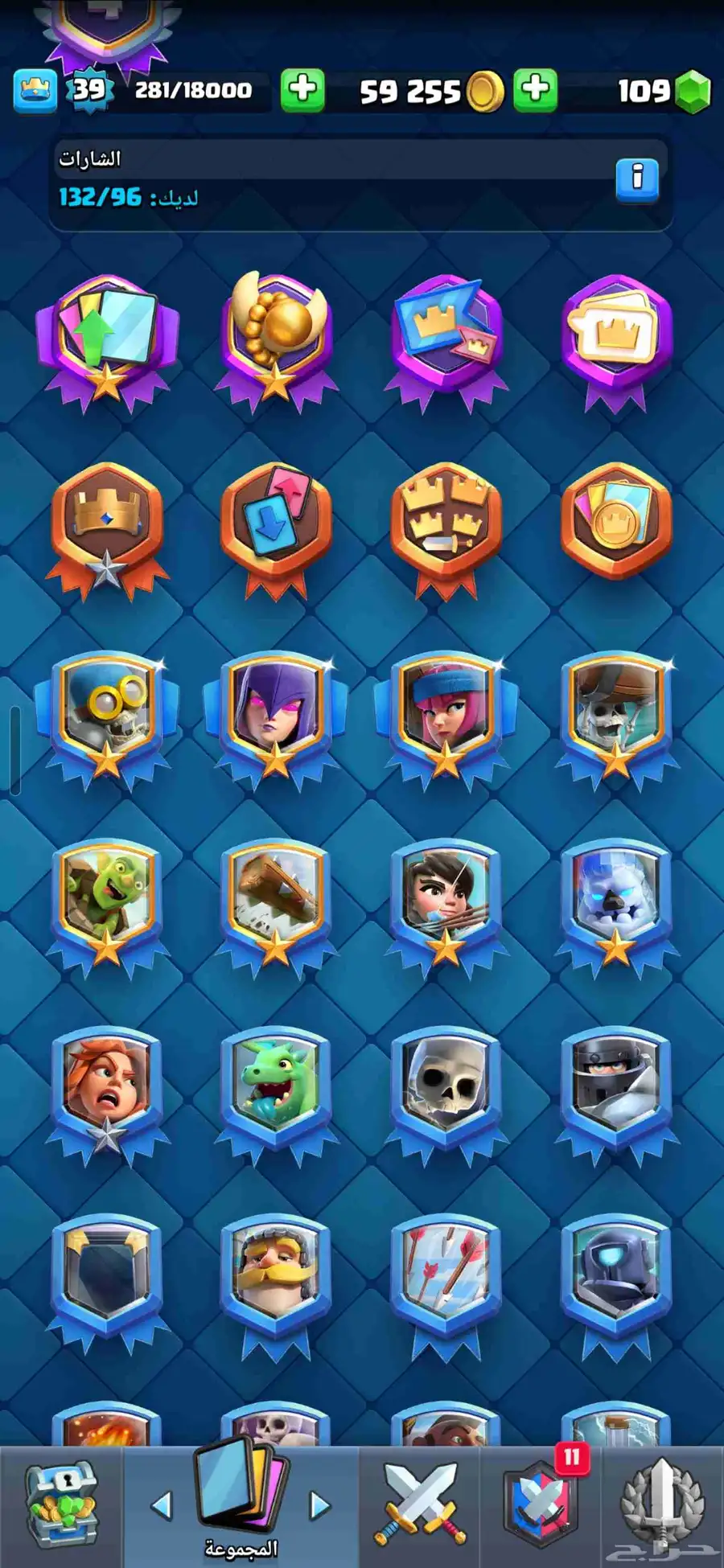This screenshot has height=1568, width=724.
Task: Add gold with the plus button
Action: pyautogui.click(x=535, y=89)
